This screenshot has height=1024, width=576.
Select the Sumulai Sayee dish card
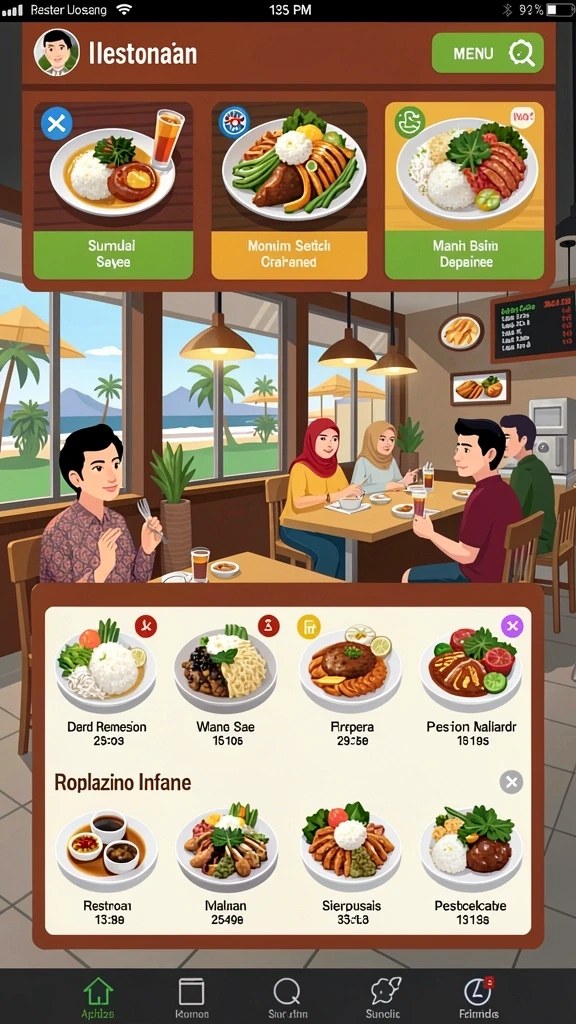[114, 190]
